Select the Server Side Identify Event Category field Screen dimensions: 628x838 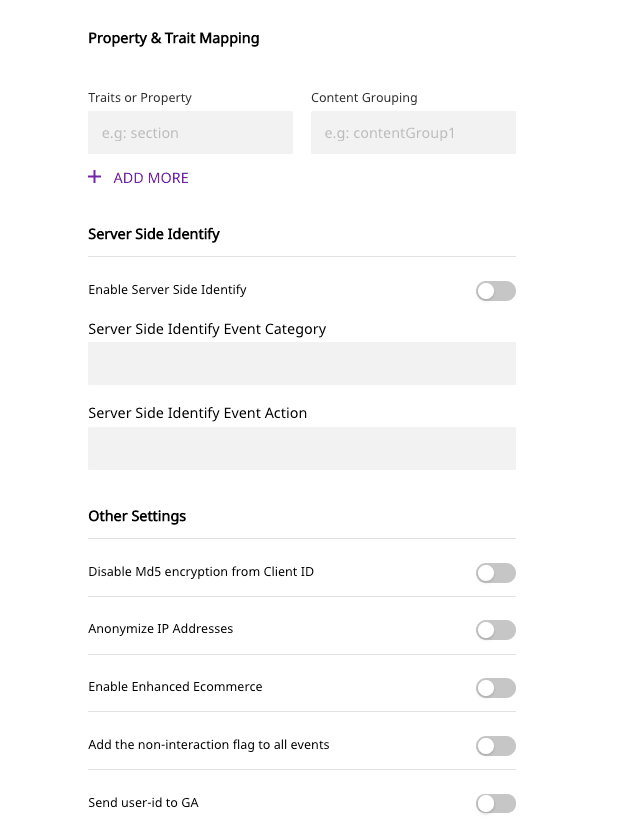(301, 363)
